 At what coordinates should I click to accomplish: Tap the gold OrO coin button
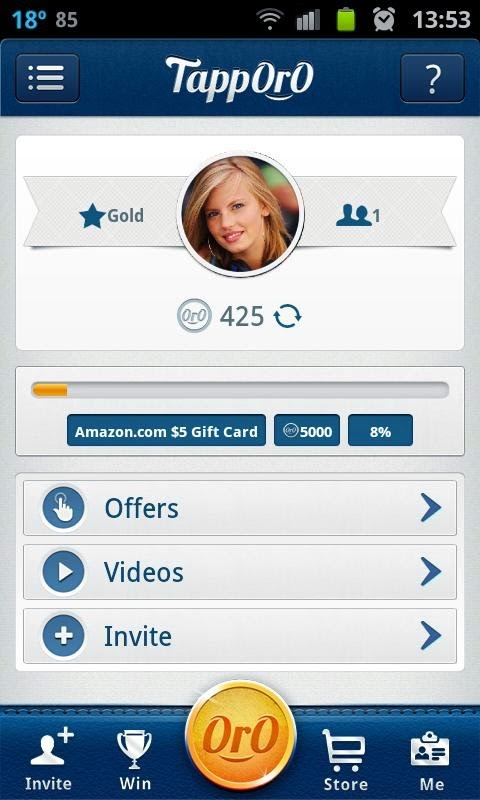tap(240, 736)
